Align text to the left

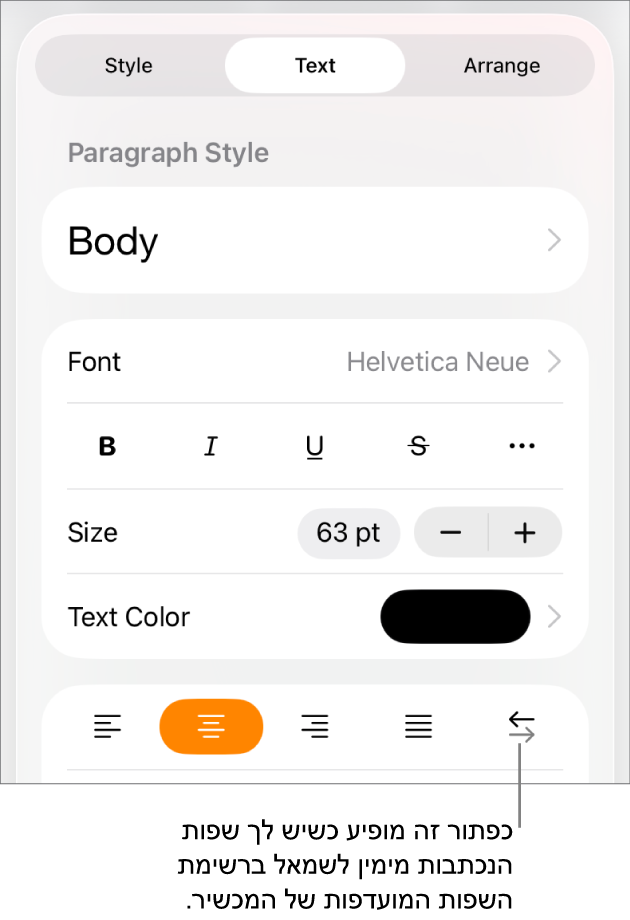[107, 727]
